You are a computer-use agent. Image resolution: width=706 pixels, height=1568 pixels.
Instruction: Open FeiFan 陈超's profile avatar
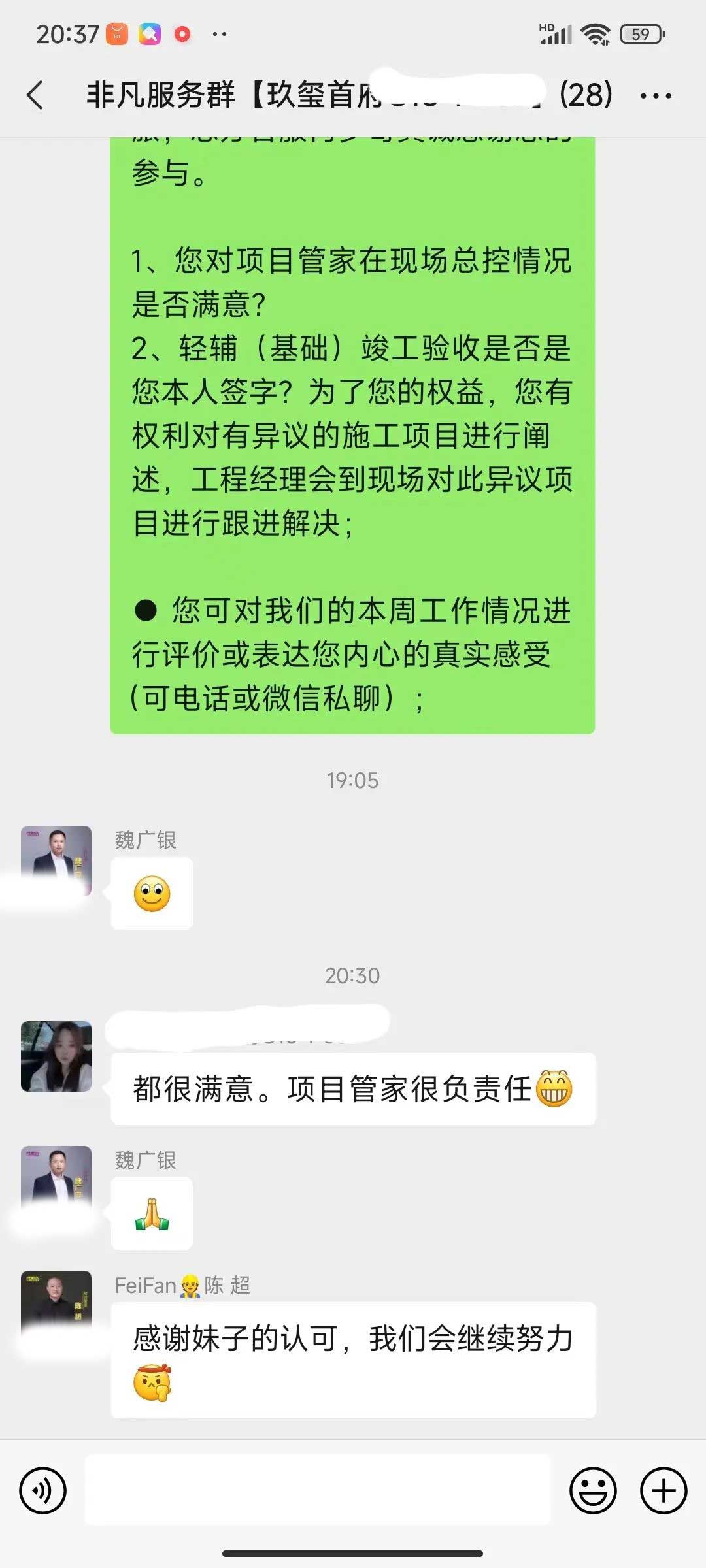coord(56,1303)
